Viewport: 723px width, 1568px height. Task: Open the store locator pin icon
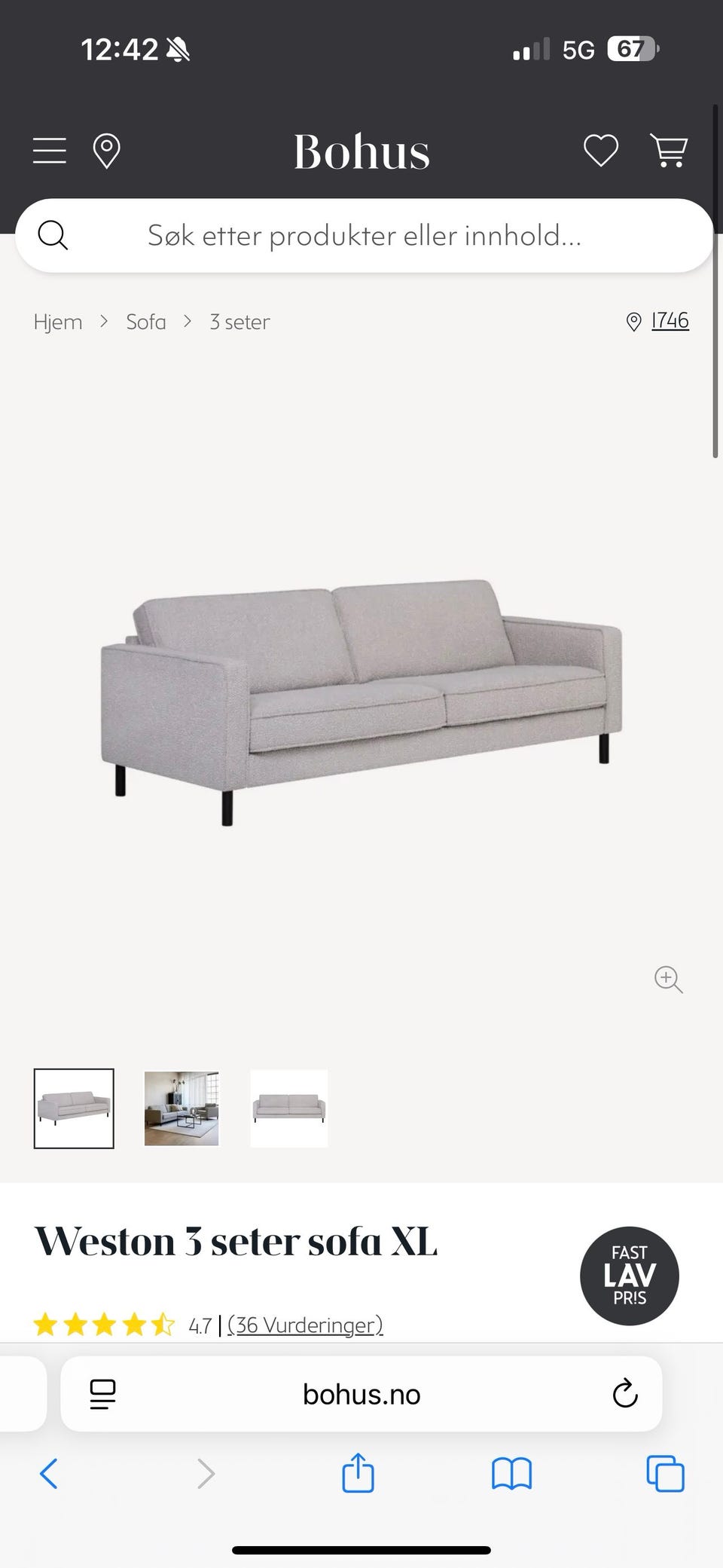coord(106,151)
